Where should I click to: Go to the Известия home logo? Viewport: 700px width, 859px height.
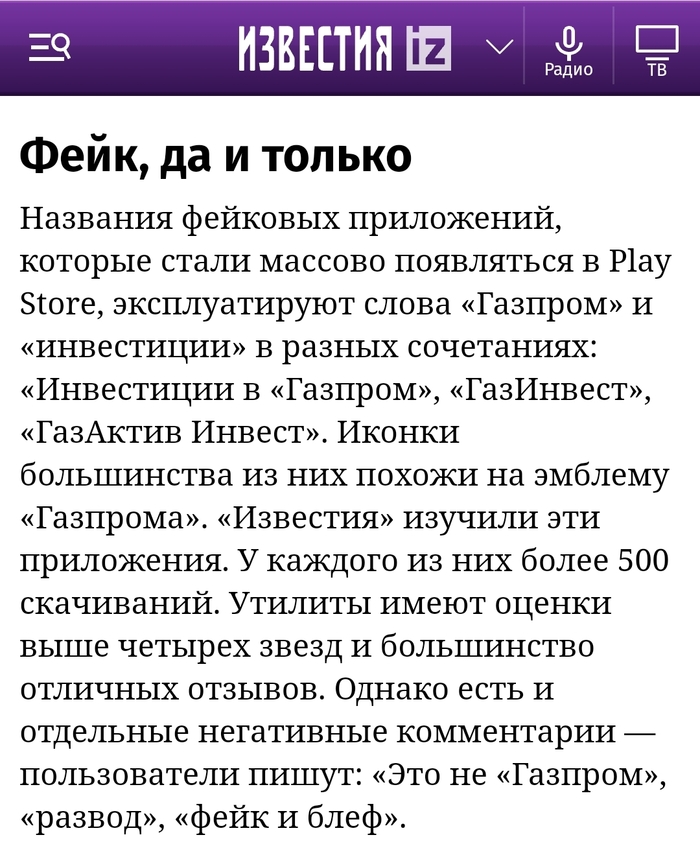344,47
